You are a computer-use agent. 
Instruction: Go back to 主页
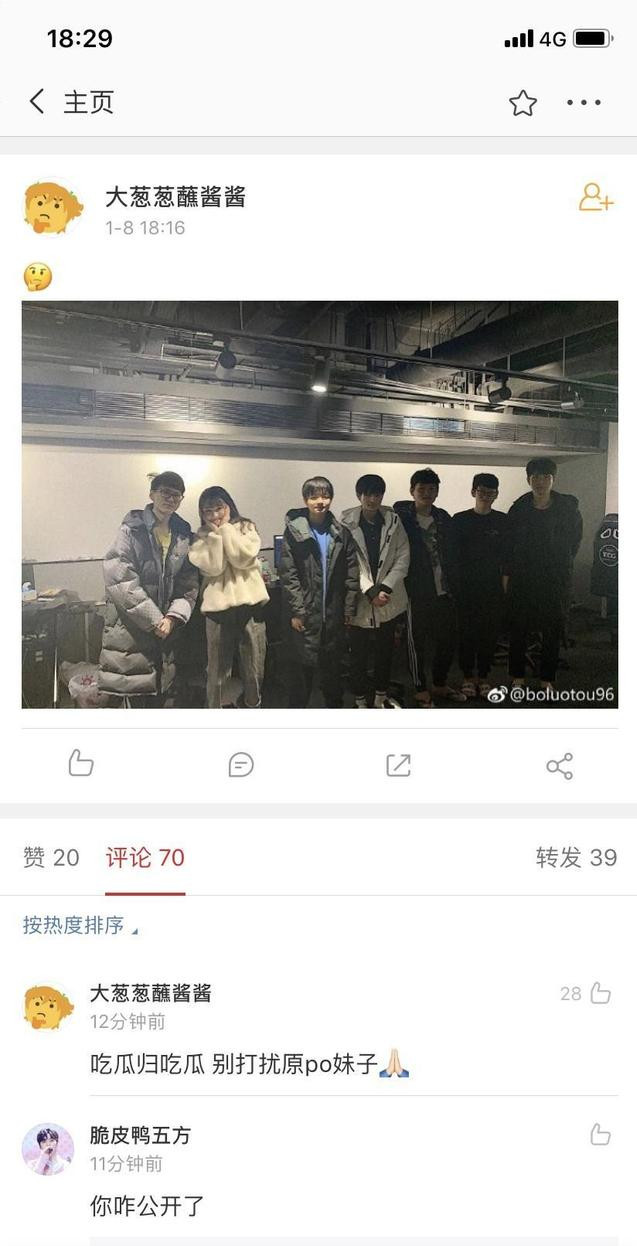[x=70, y=102]
